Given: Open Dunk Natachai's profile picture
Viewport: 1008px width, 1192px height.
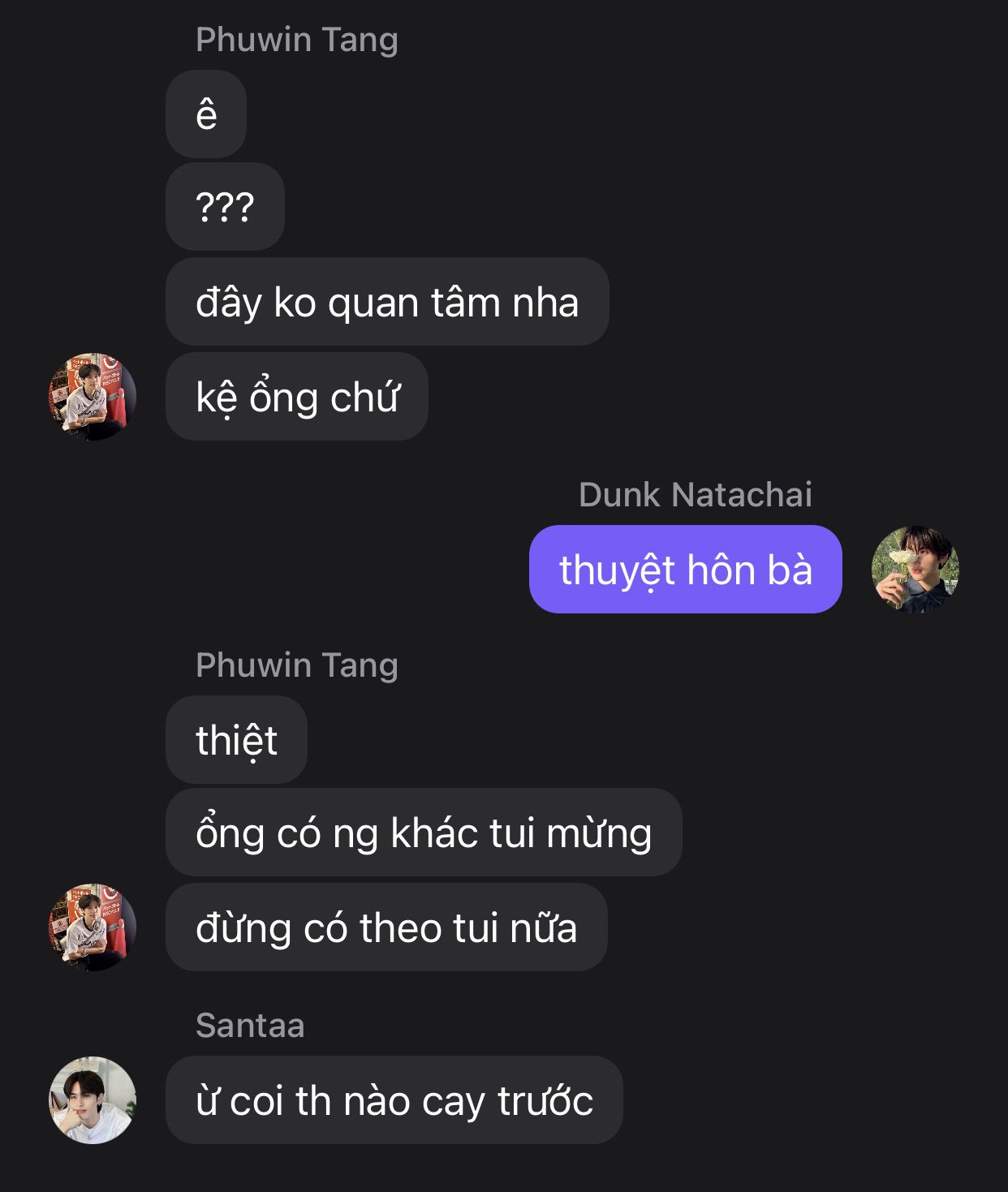Looking at the screenshot, I should (915, 569).
